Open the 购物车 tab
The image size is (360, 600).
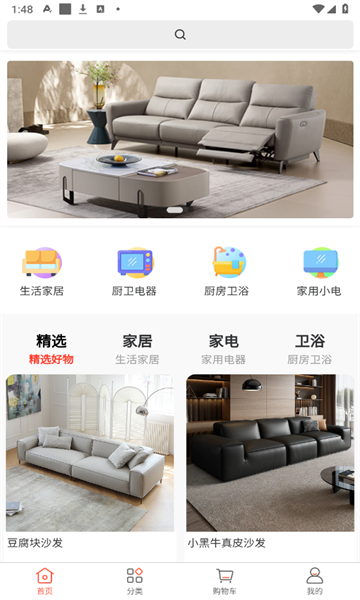(x=225, y=581)
